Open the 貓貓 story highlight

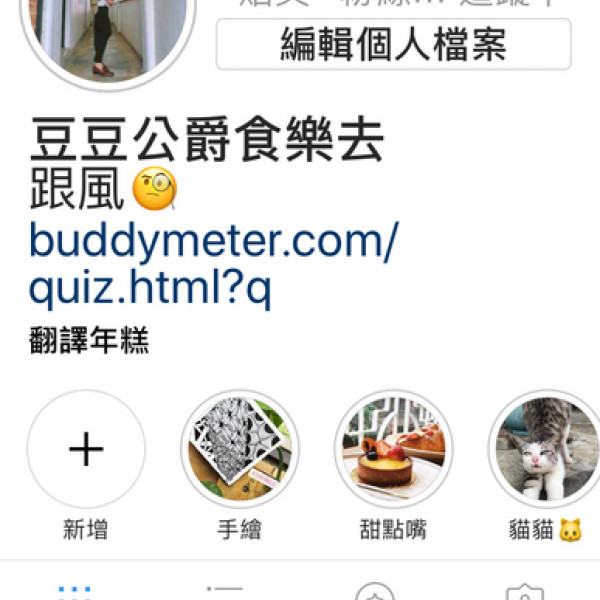click(x=545, y=449)
